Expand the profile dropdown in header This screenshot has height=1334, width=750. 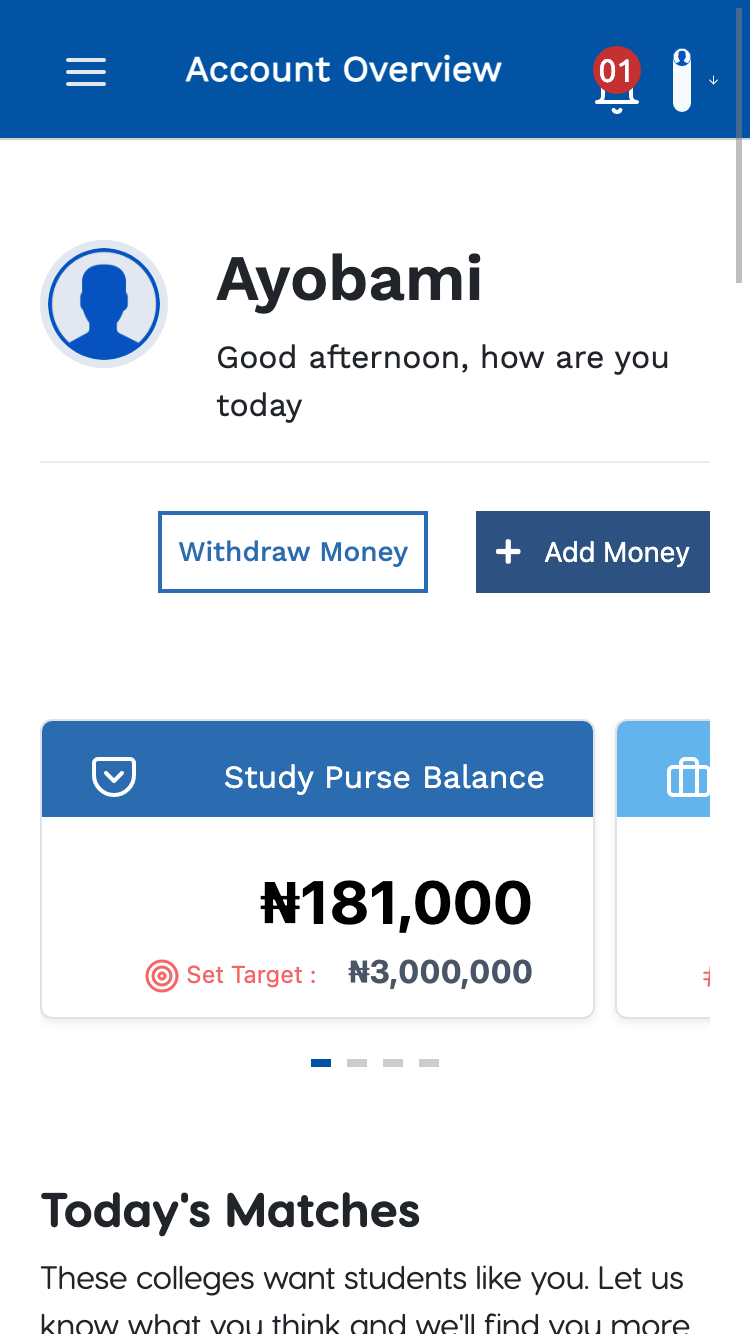694,80
